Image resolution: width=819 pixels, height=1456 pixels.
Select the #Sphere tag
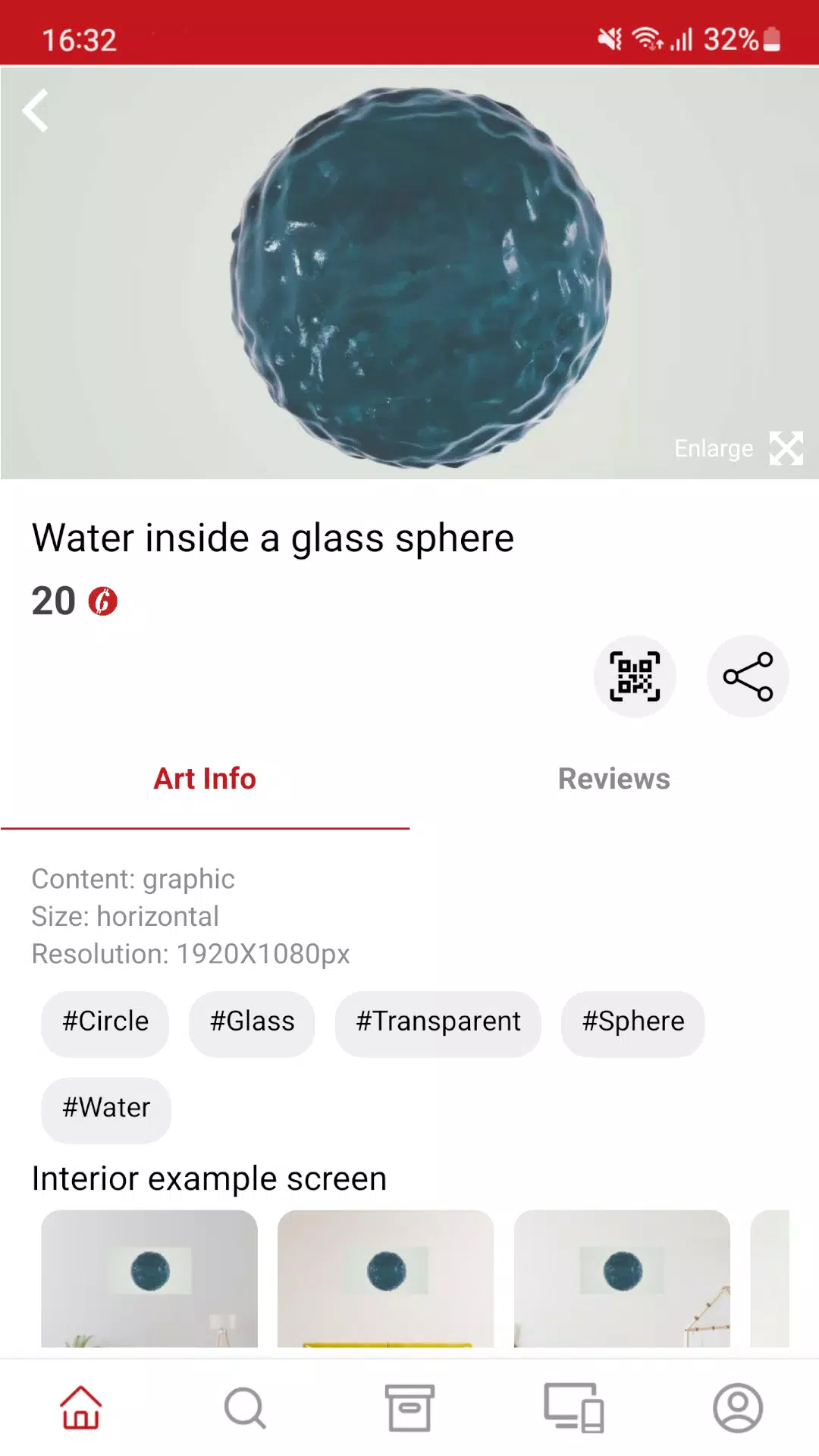point(632,1022)
